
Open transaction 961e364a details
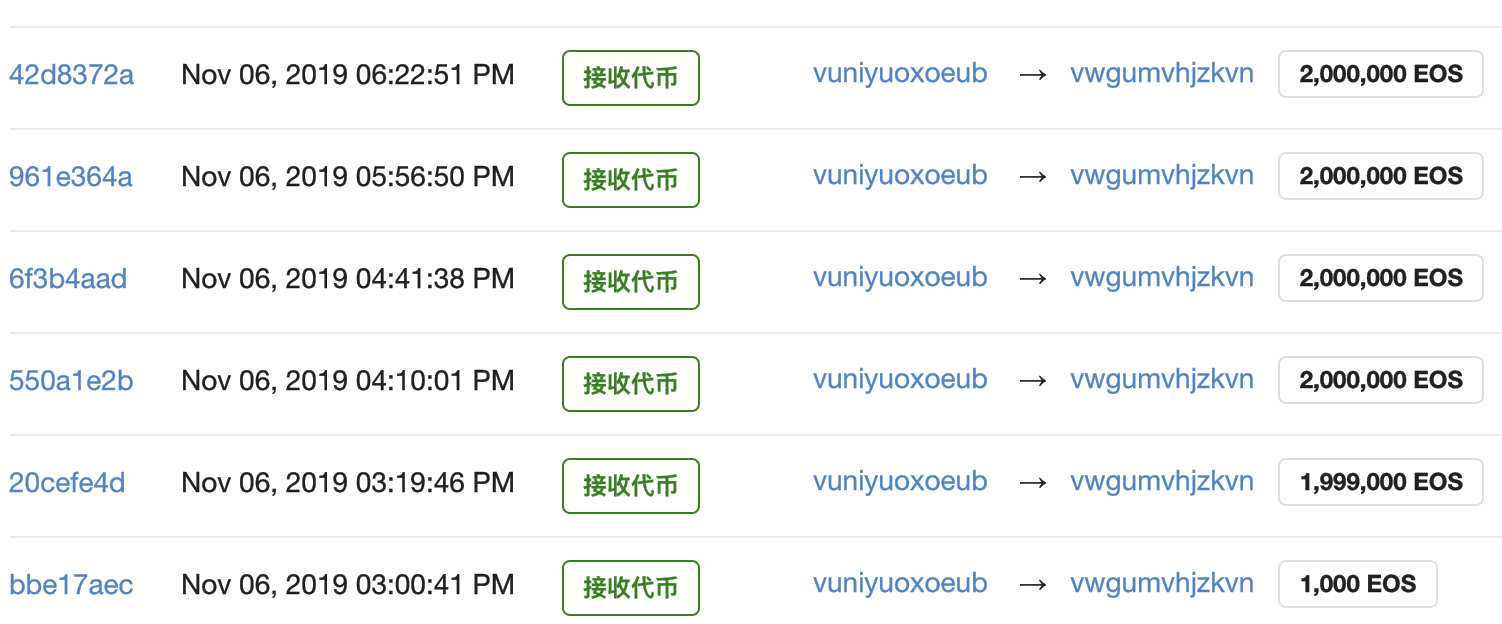pos(71,177)
